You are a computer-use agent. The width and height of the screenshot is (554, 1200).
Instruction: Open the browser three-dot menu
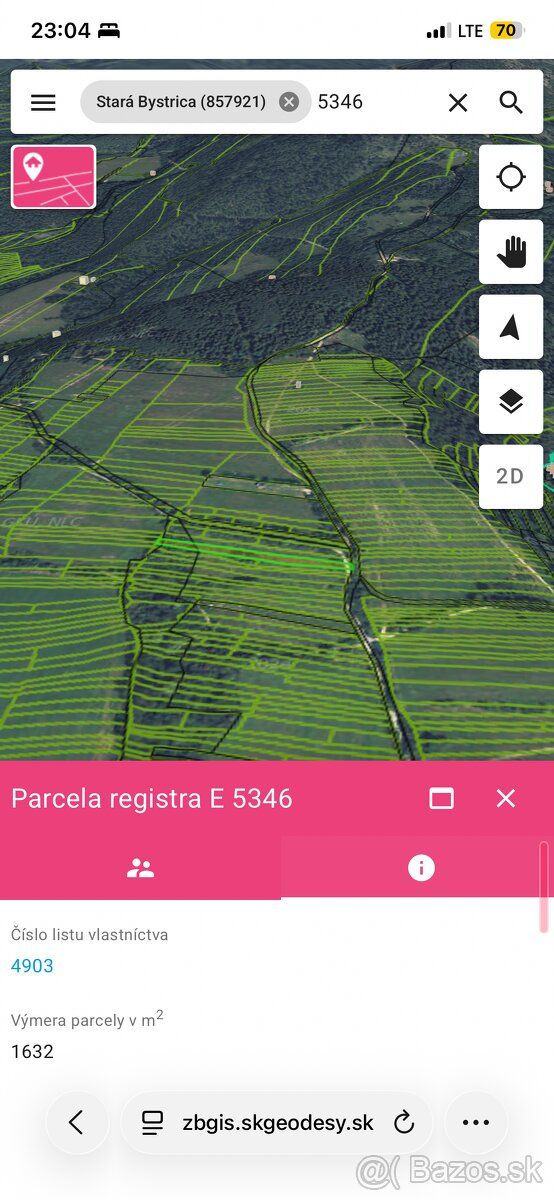(x=476, y=1123)
